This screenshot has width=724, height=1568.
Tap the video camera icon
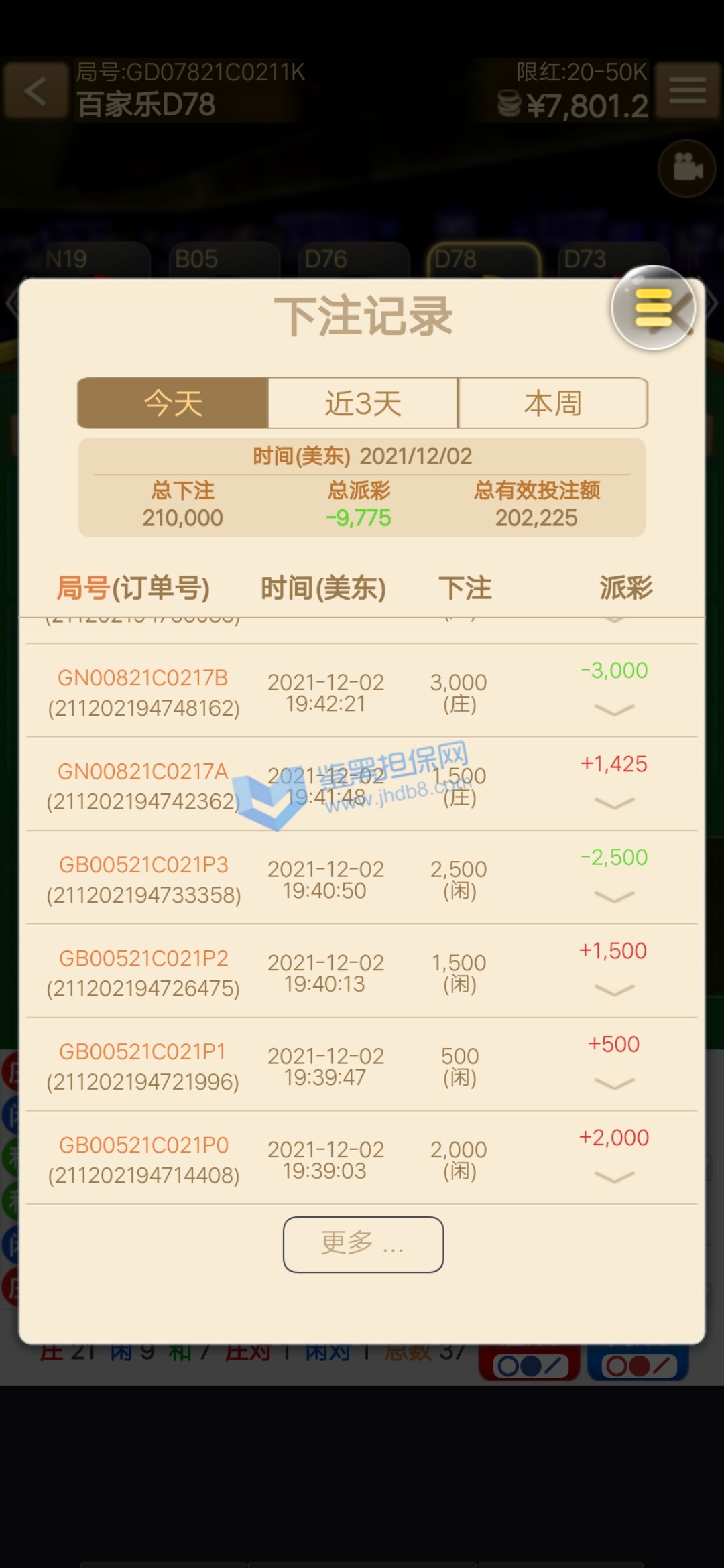coord(686,168)
